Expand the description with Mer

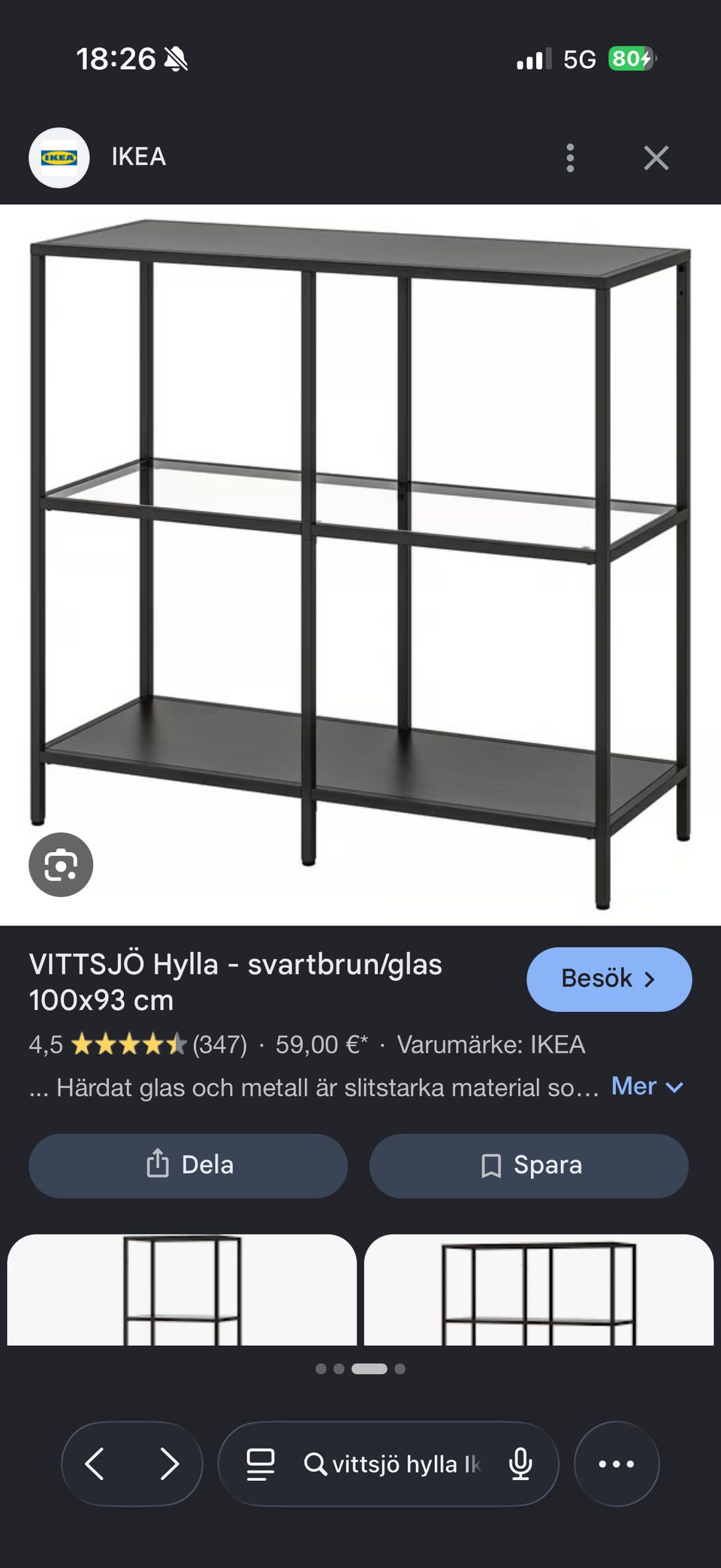tap(647, 1086)
